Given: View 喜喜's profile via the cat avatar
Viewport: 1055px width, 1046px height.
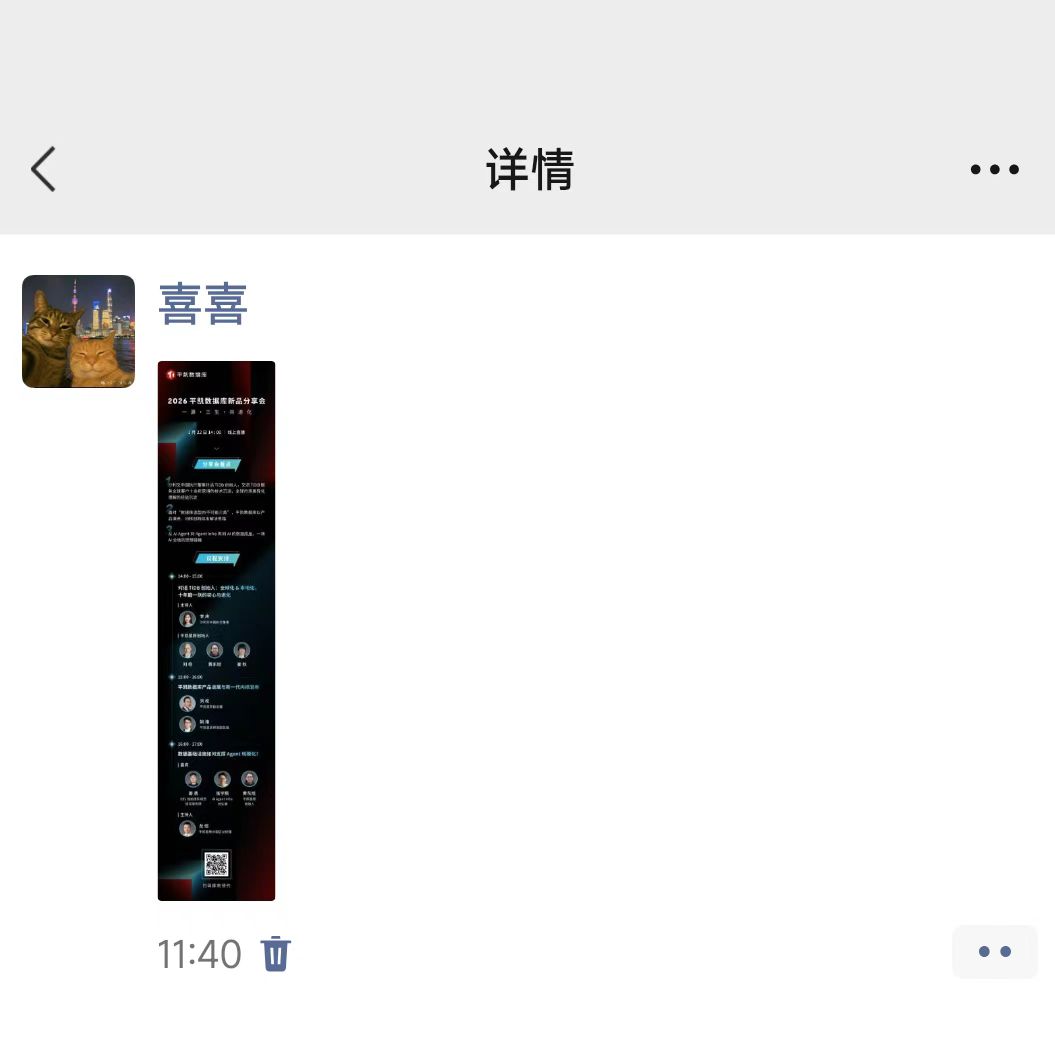Looking at the screenshot, I should (78, 331).
